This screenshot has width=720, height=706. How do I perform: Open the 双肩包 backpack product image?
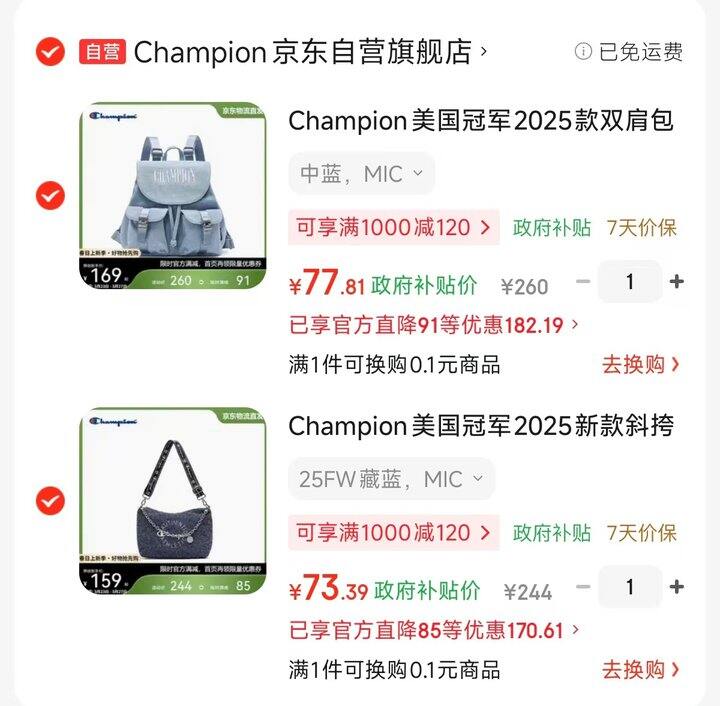pyautogui.click(x=173, y=196)
